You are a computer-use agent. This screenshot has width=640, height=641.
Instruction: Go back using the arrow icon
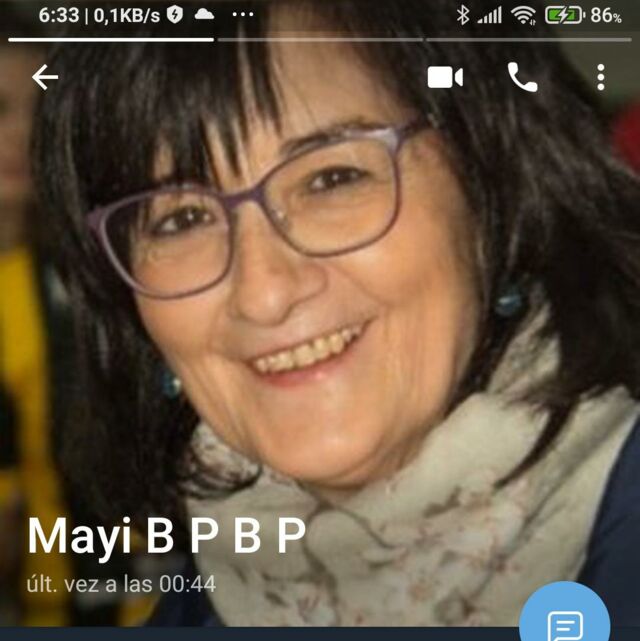point(45,77)
